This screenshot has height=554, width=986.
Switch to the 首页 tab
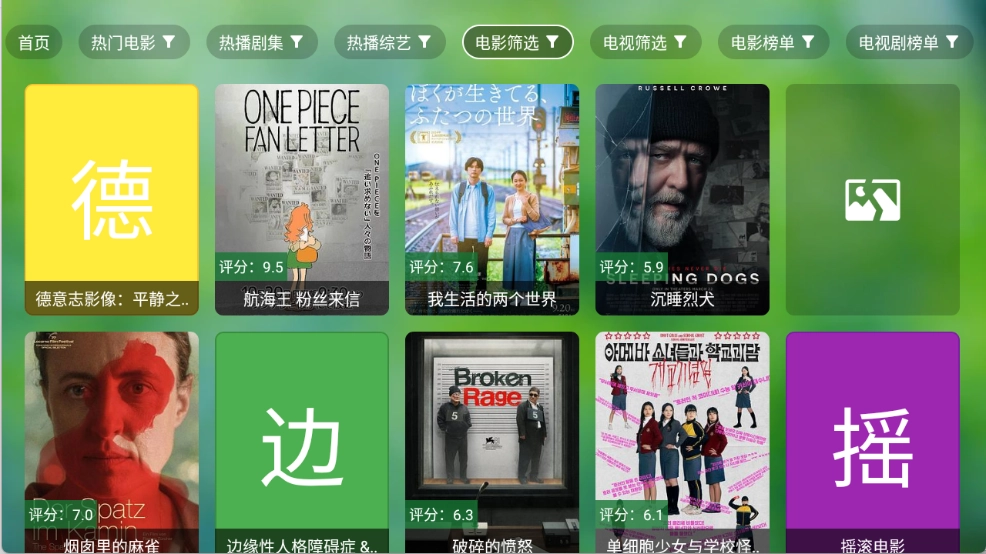coord(34,43)
